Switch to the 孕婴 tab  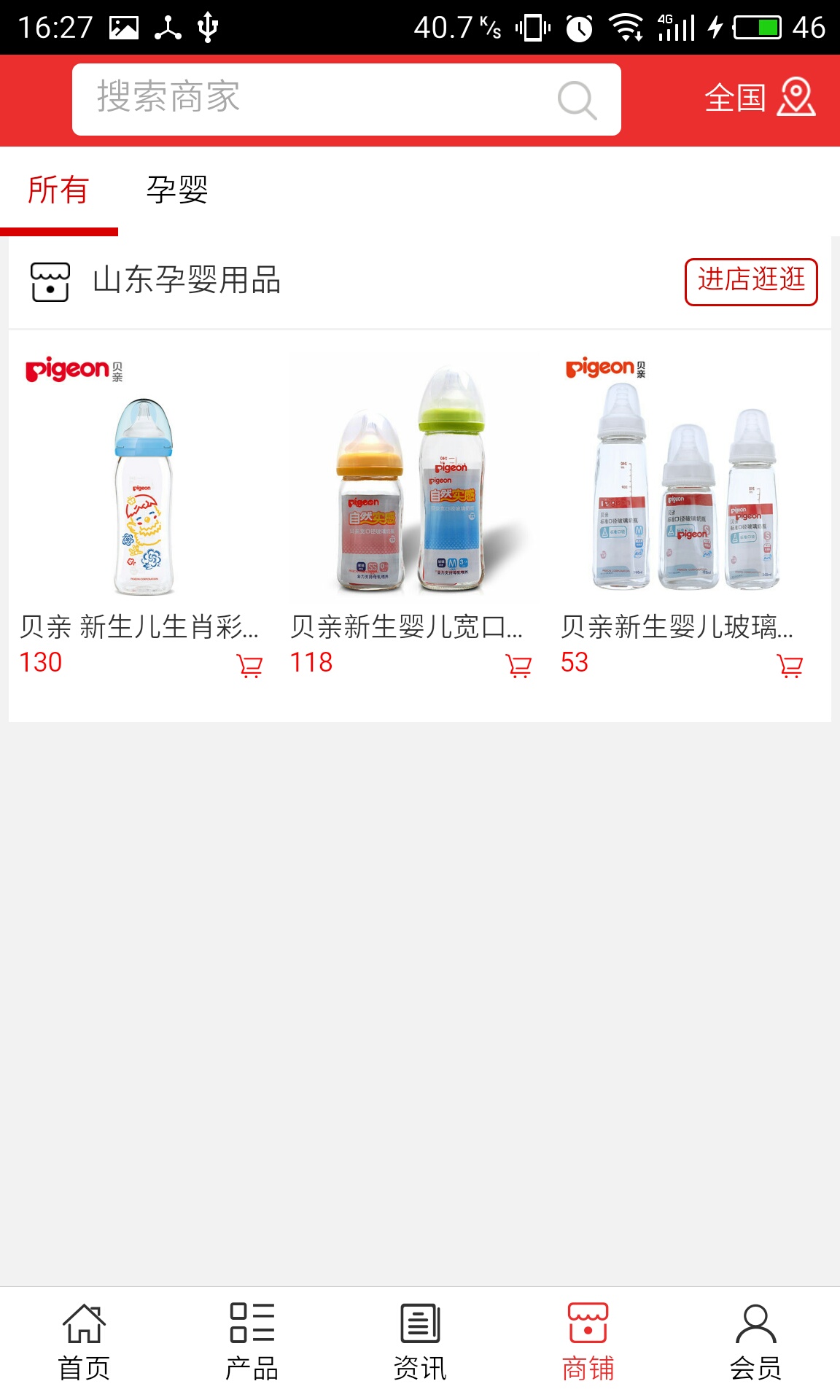[177, 191]
